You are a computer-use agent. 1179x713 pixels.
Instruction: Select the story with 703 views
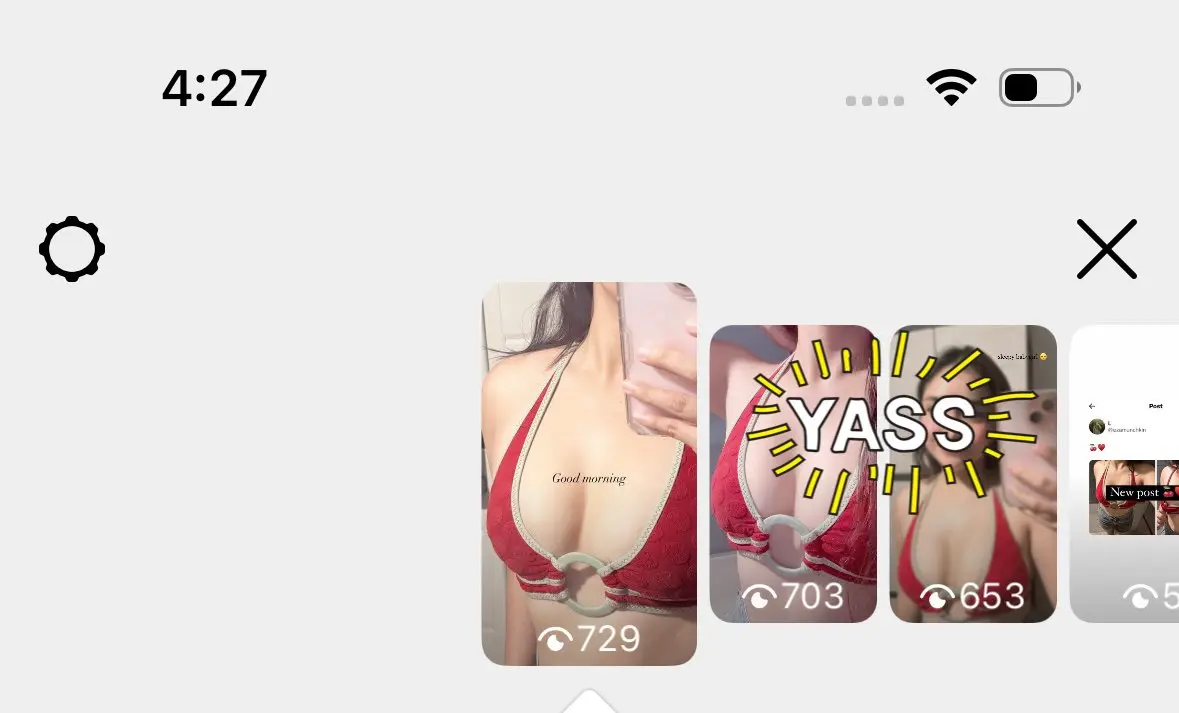click(792, 473)
